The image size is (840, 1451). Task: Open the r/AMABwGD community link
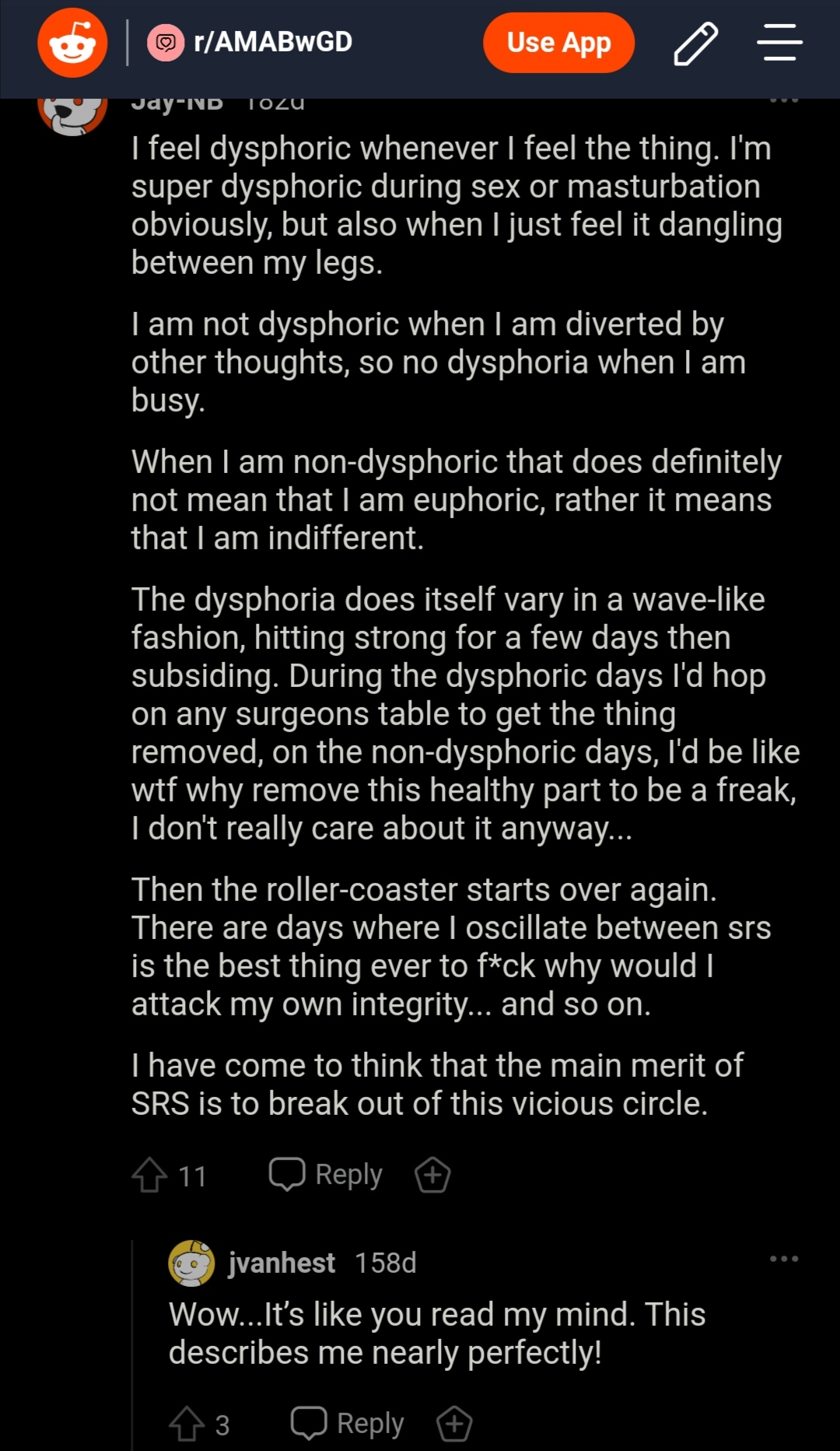pos(250,42)
